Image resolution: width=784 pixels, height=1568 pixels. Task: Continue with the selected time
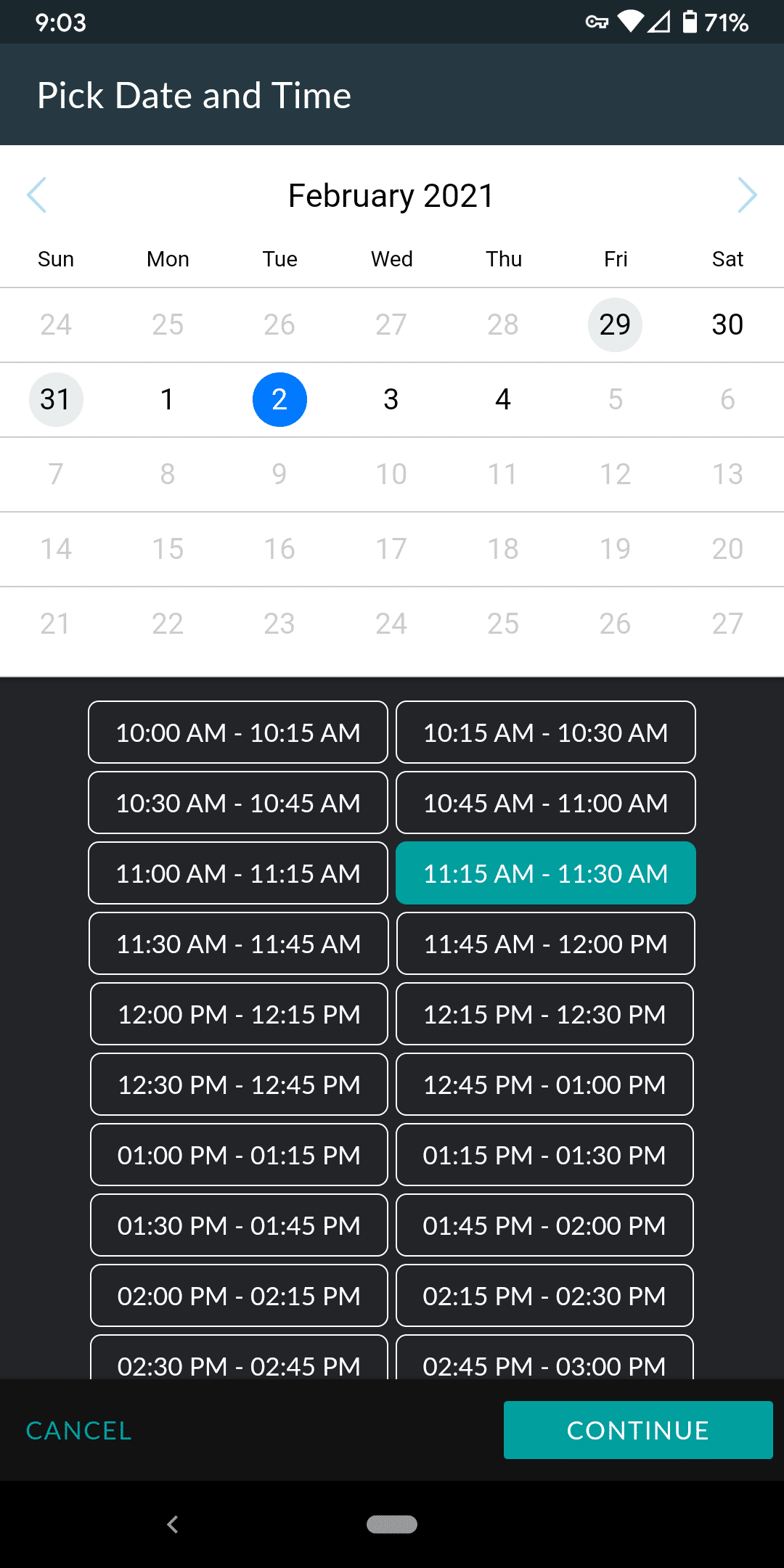638,1430
